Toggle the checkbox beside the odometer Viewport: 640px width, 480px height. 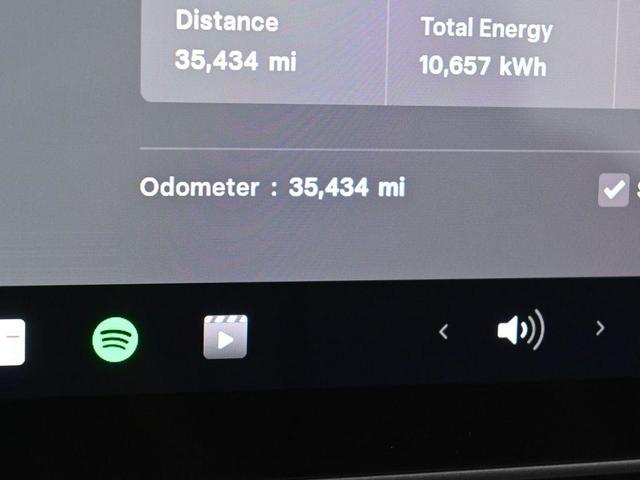coord(613,190)
